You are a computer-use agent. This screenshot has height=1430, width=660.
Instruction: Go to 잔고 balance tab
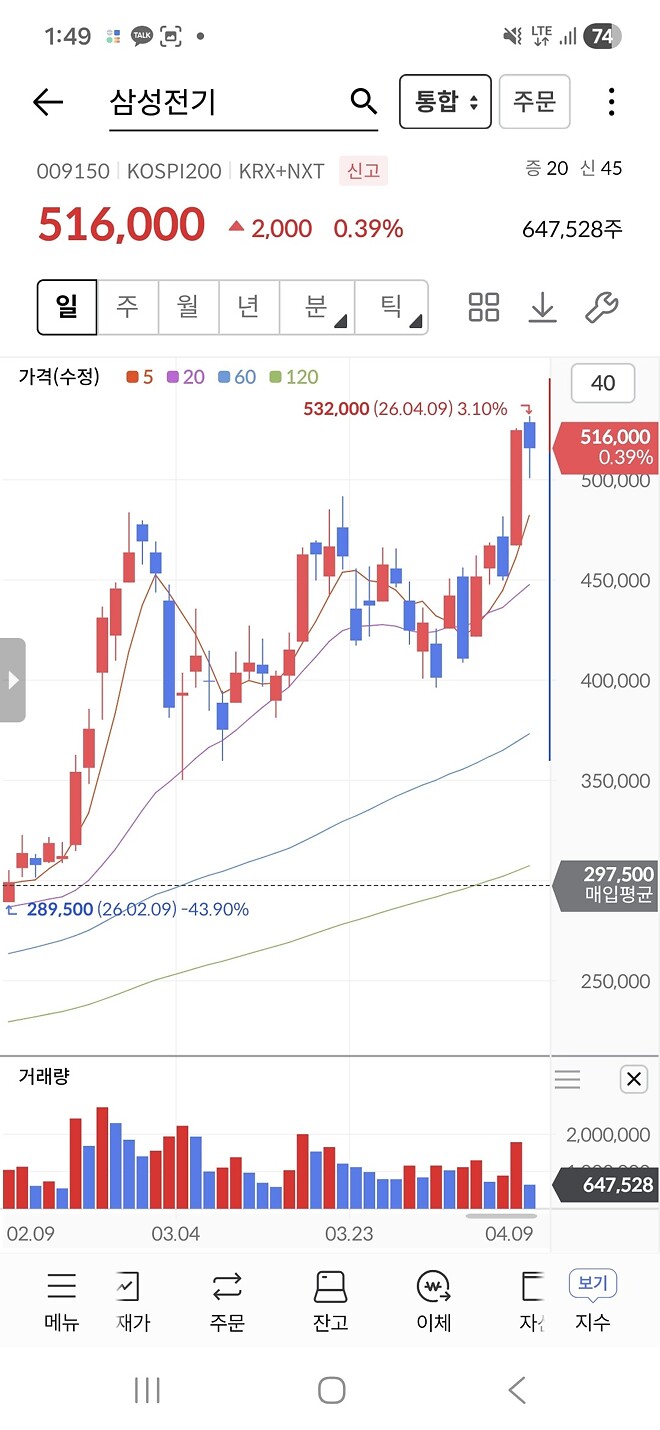[x=330, y=1301]
